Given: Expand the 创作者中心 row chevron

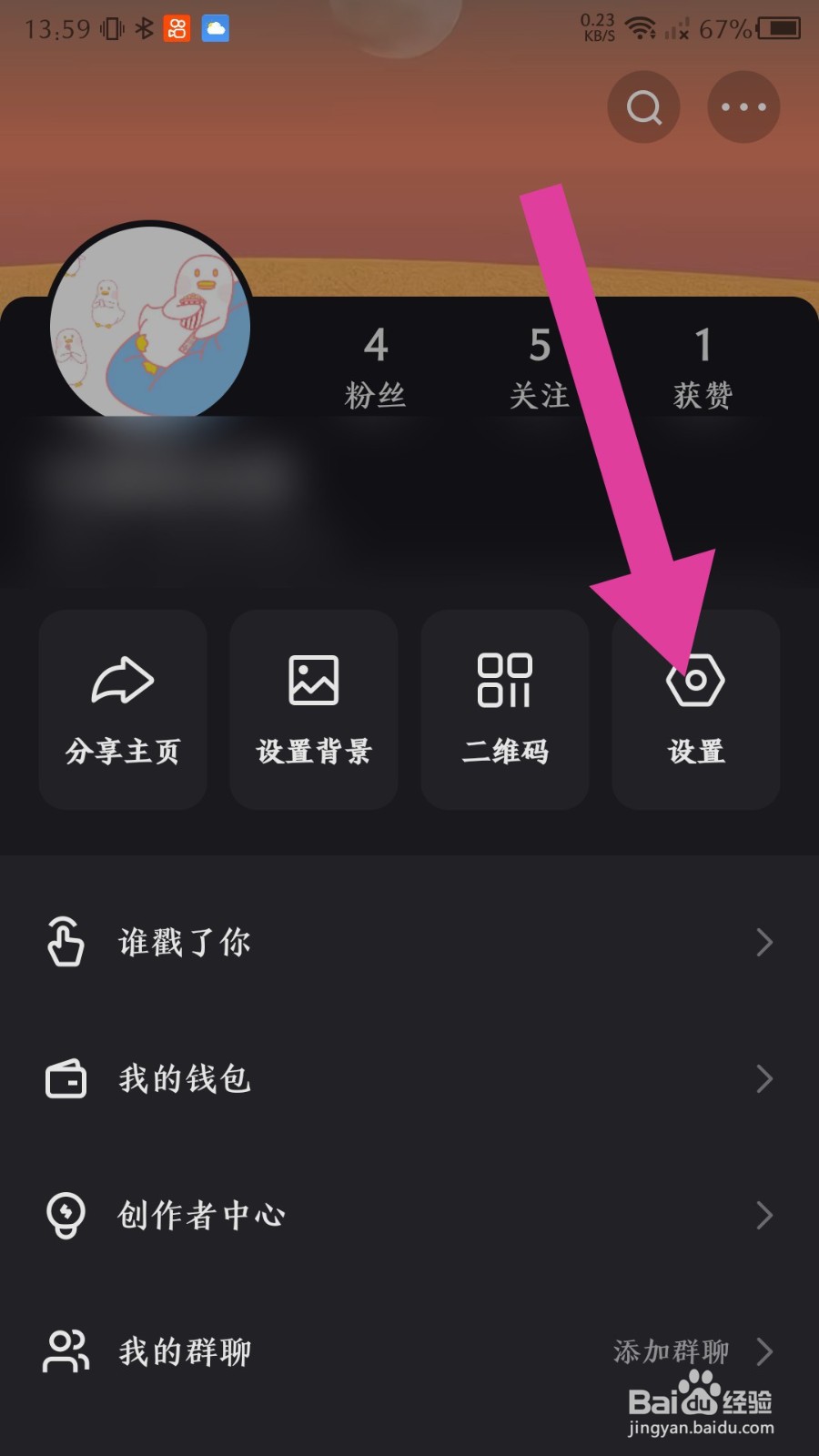Looking at the screenshot, I should 764,1216.
